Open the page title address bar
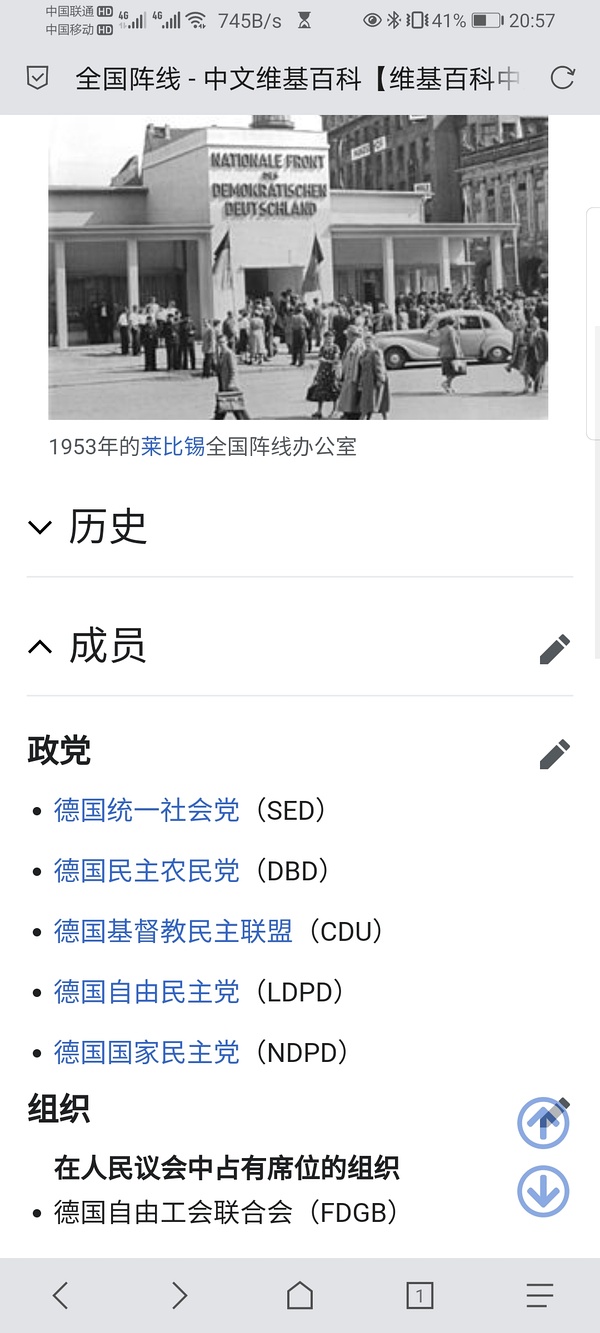600x1333 pixels. [x=297, y=78]
